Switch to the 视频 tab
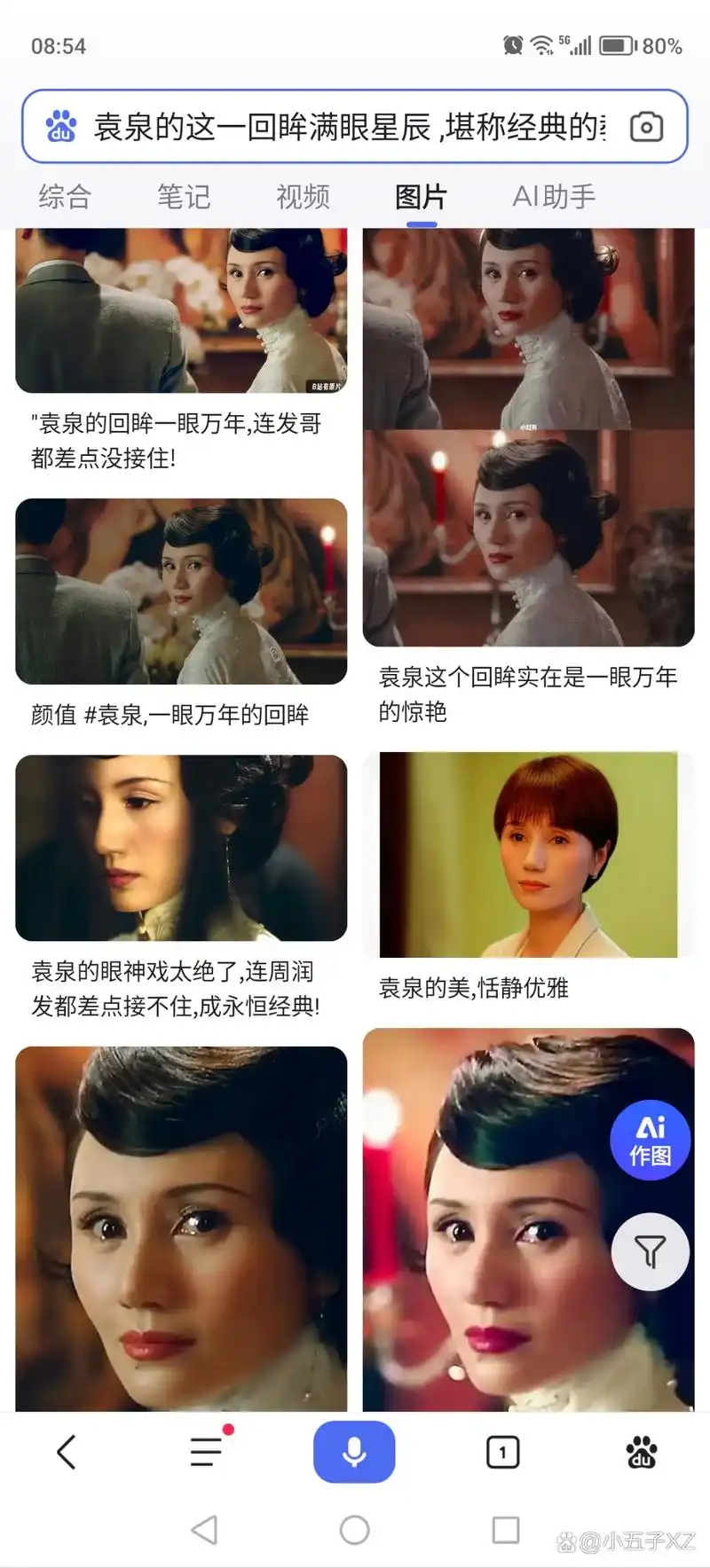This screenshot has width=710, height=1568. [304, 197]
